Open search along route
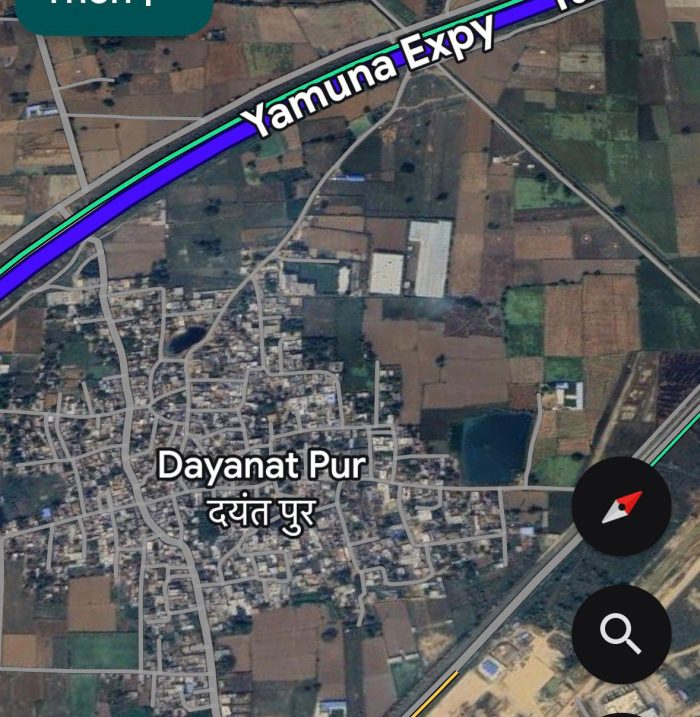The height and width of the screenshot is (717, 700). (x=621, y=633)
